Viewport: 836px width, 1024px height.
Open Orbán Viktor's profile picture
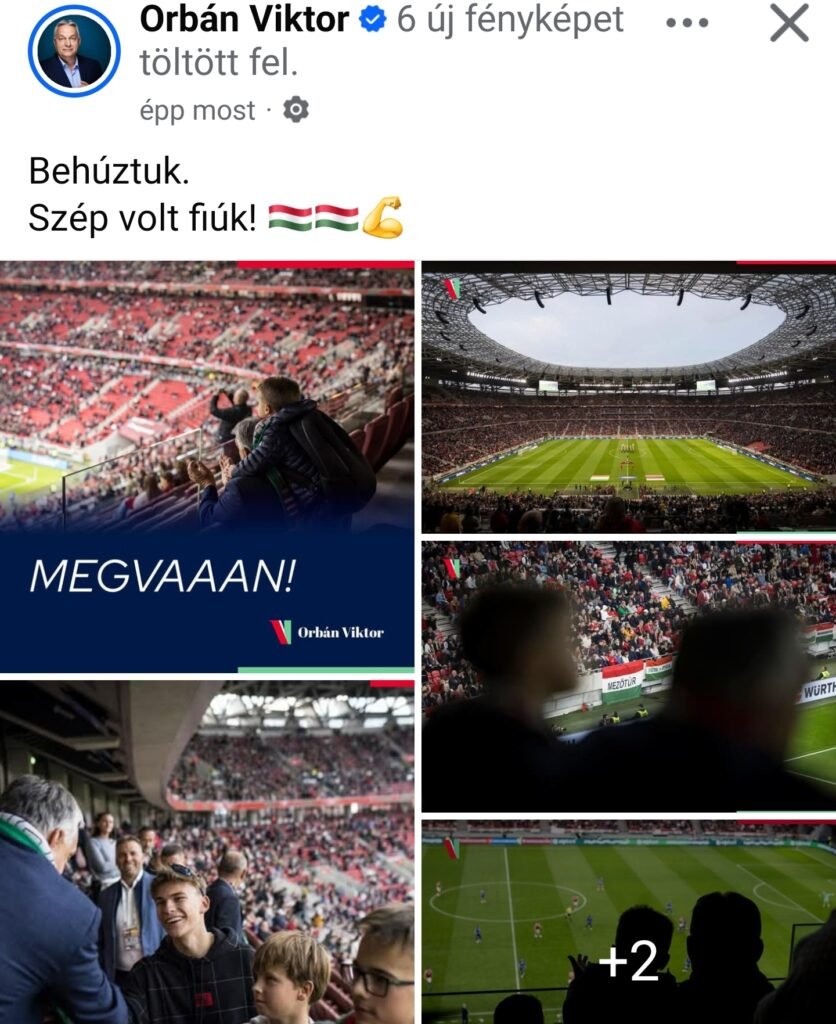click(x=74, y=51)
